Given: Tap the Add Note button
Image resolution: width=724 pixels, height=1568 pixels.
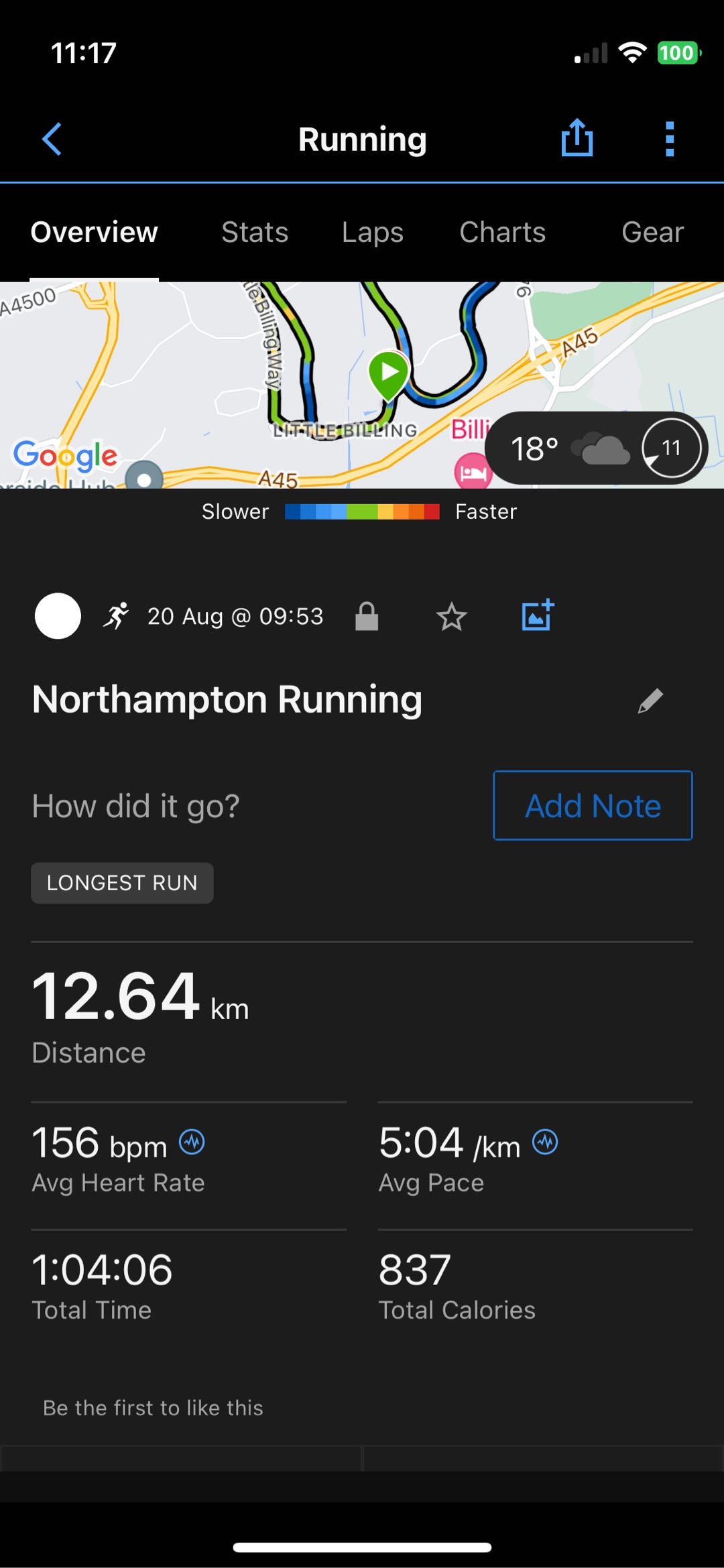Looking at the screenshot, I should point(593,806).
